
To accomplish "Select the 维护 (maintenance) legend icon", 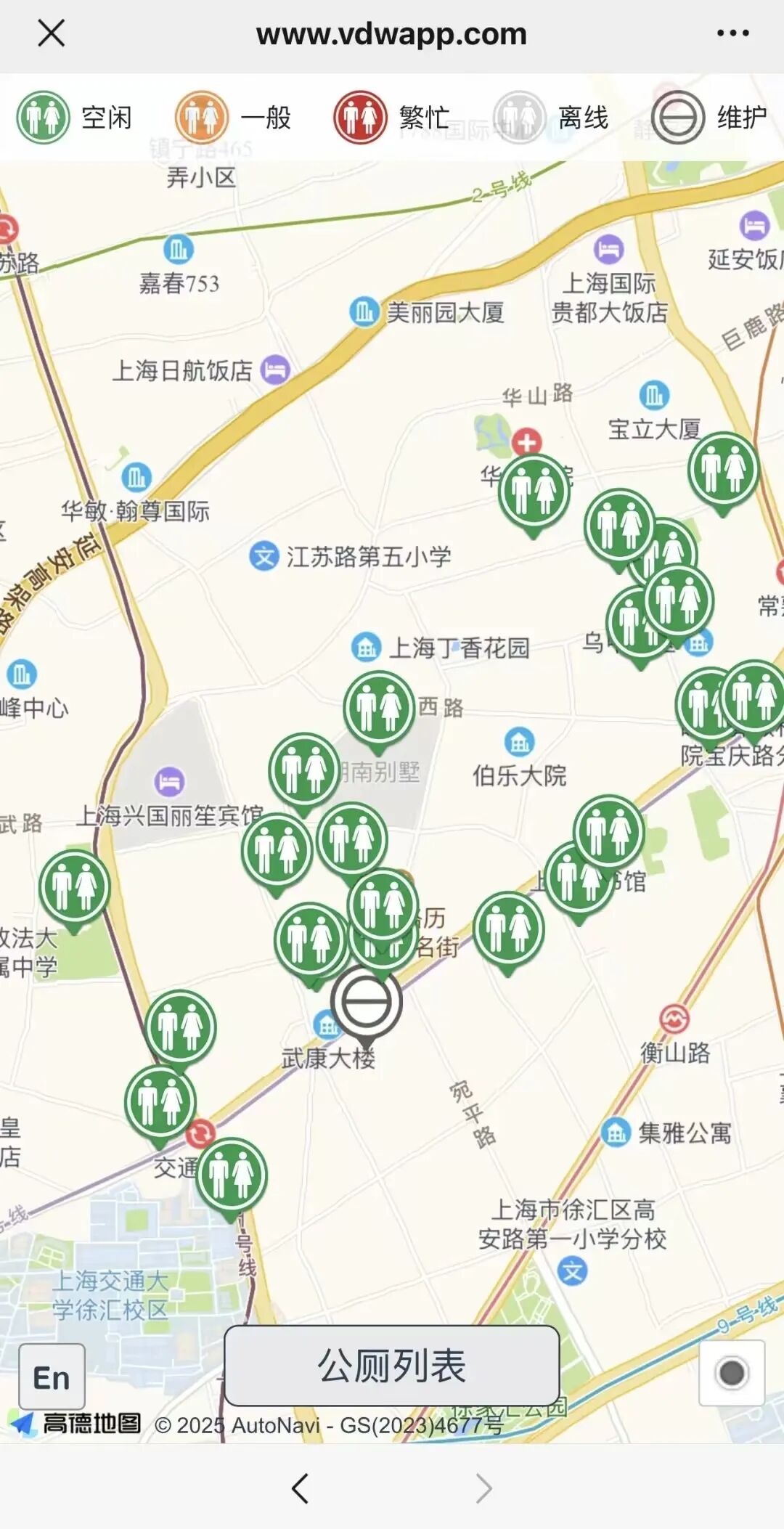I will click(679, 117).
